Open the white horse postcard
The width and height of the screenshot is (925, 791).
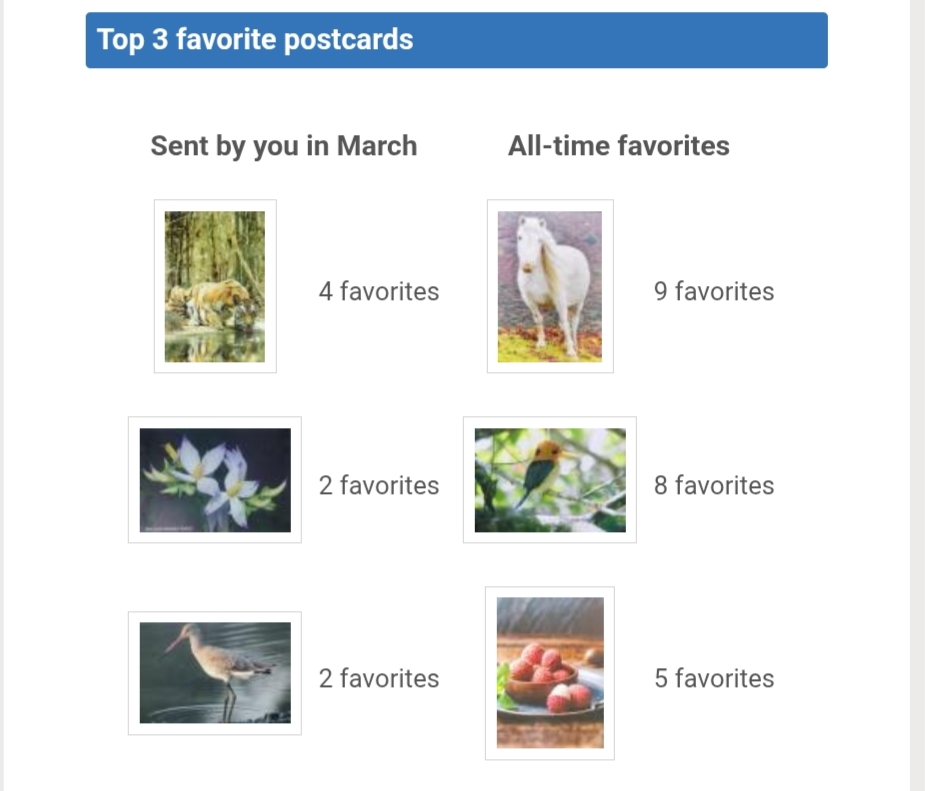pos(550,286)
